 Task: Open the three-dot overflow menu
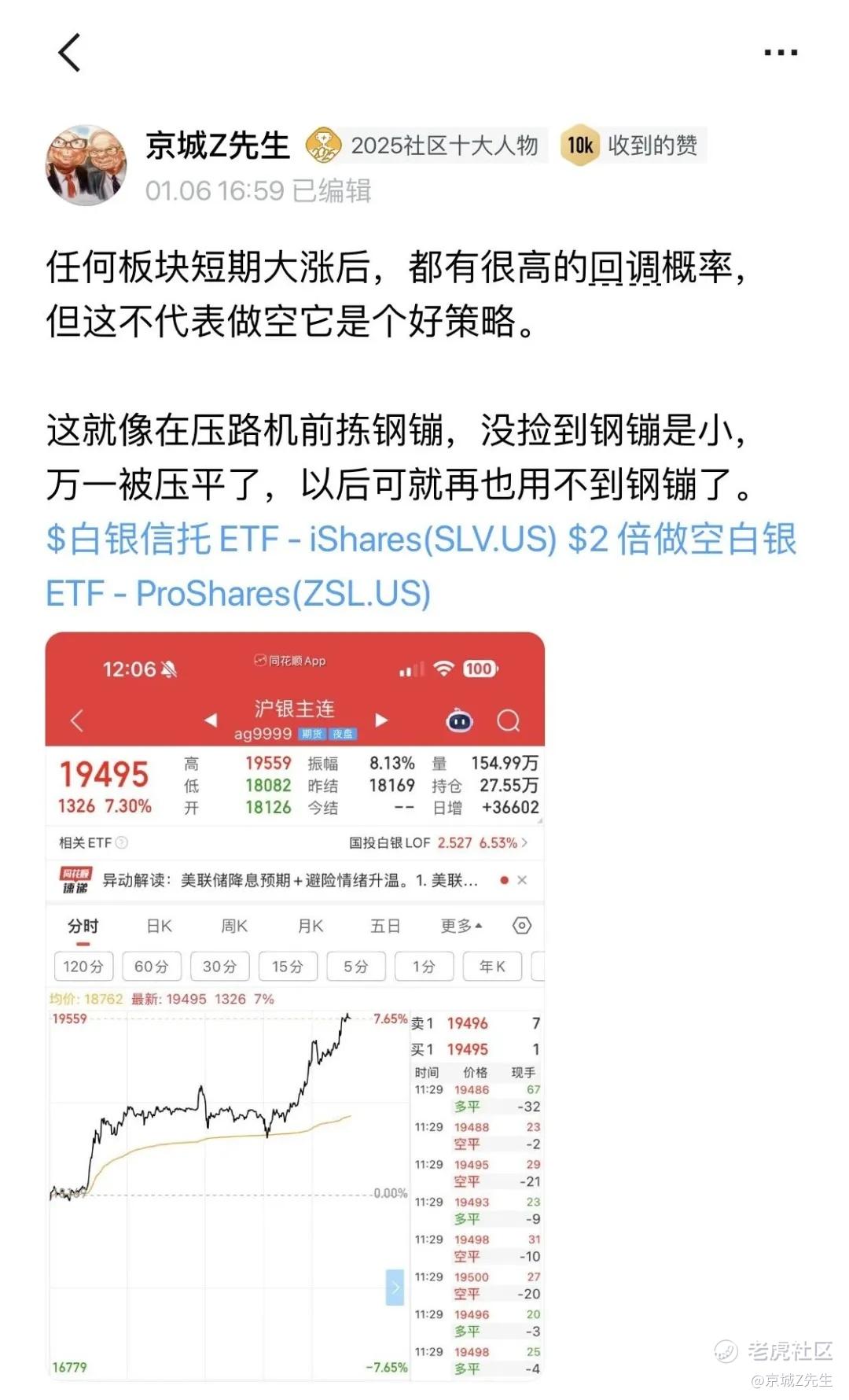click(781, 53)
